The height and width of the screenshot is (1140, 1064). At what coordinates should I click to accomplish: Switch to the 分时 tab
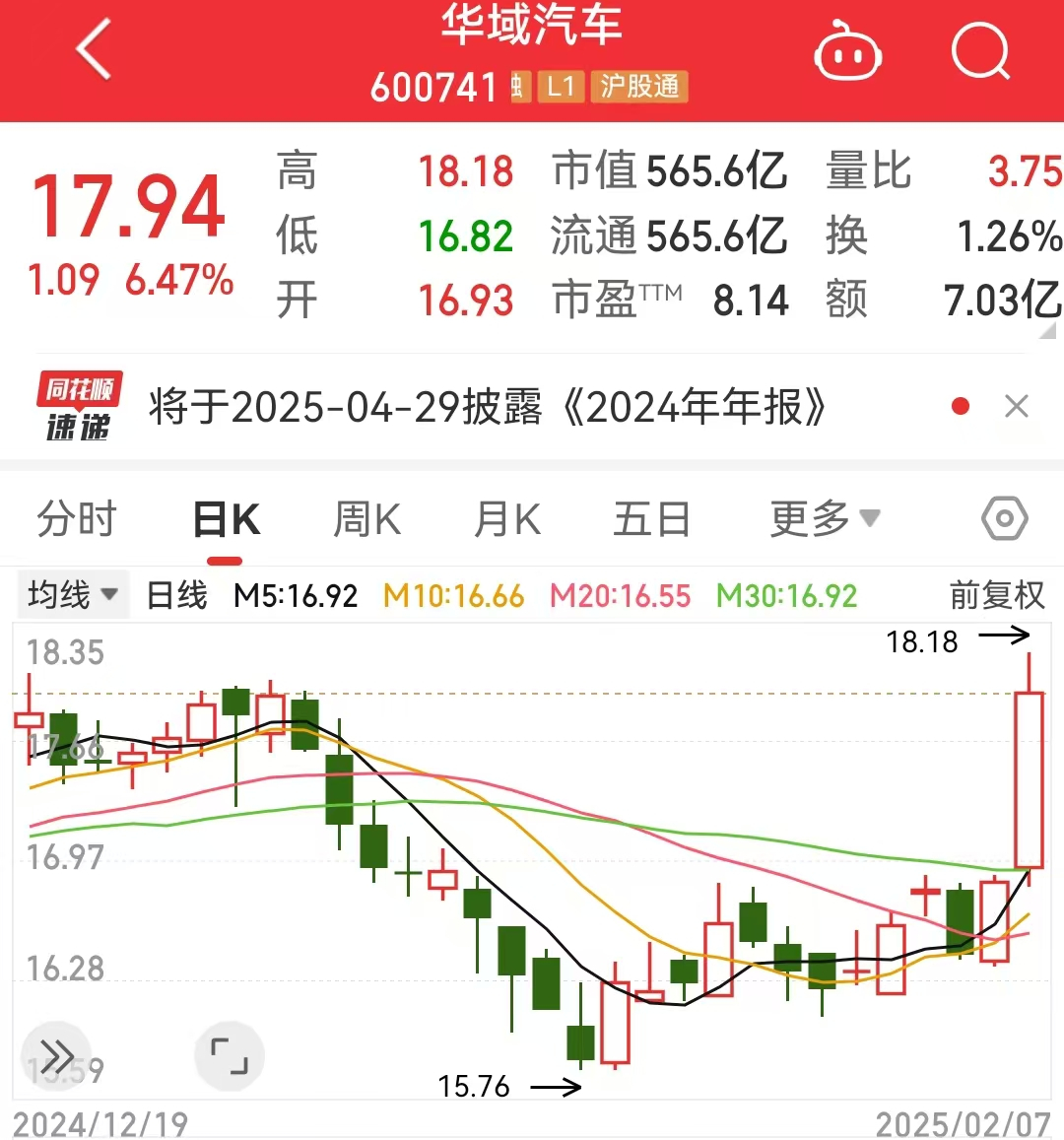click(78, 517)
